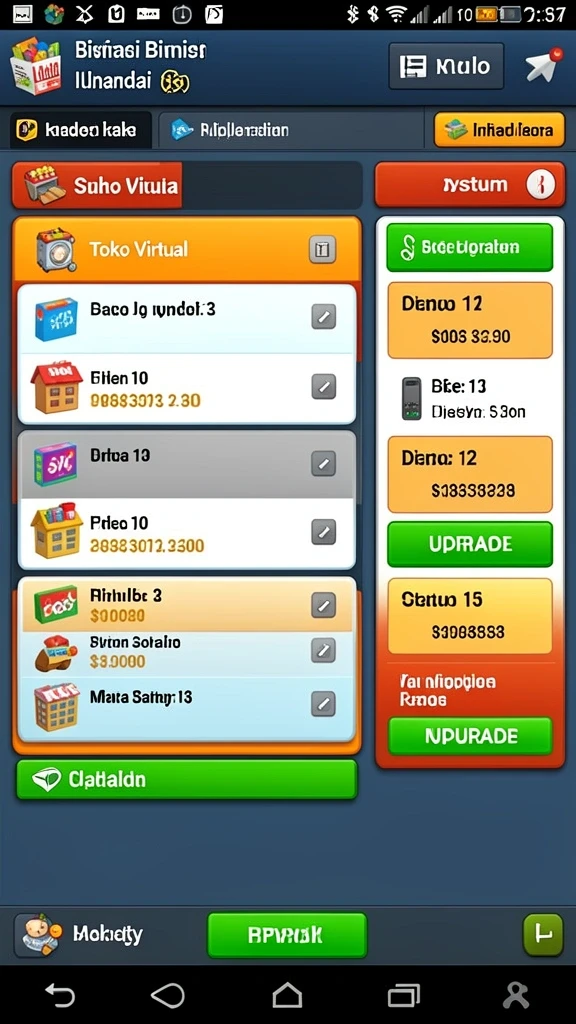576x1024 pixels.
Task: Open the rocket icon at top right
Action: pos(543,65)
